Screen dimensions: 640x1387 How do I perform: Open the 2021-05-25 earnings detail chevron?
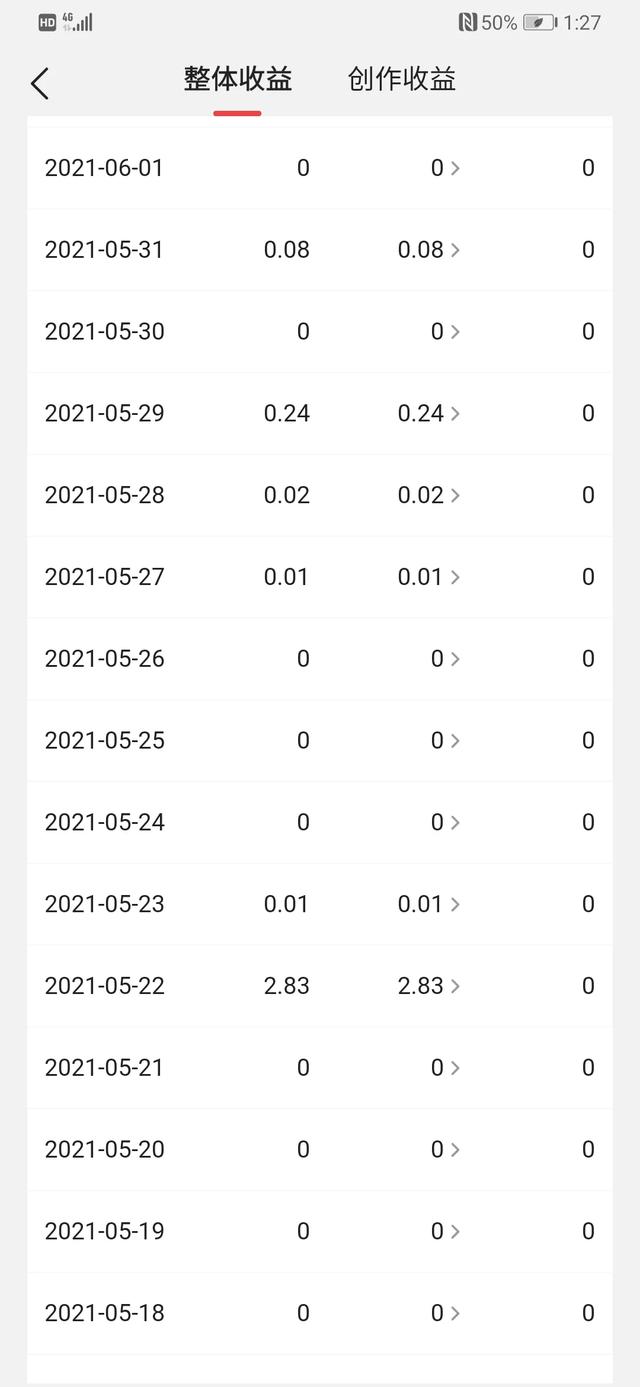coord(455,741)
